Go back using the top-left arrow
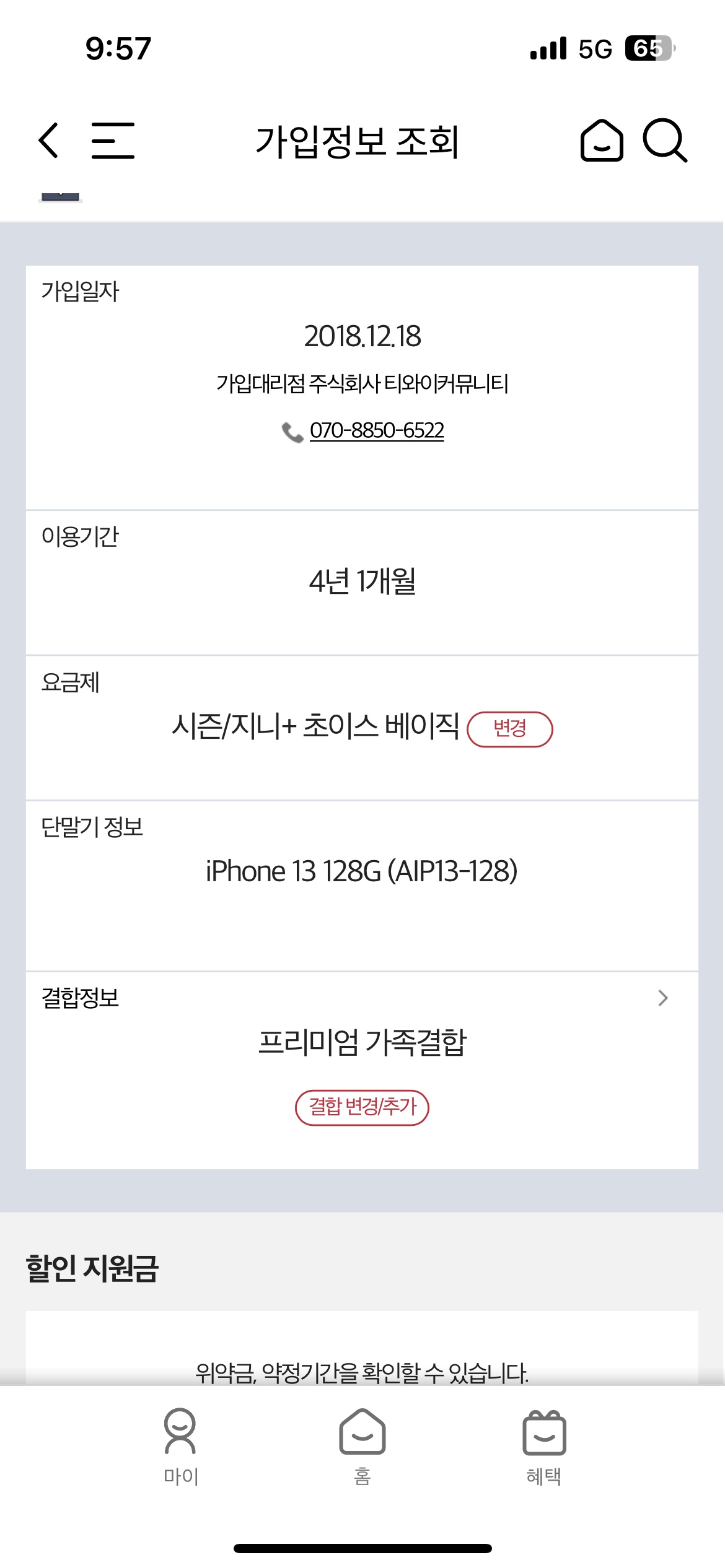 click(x=48, y=141)
